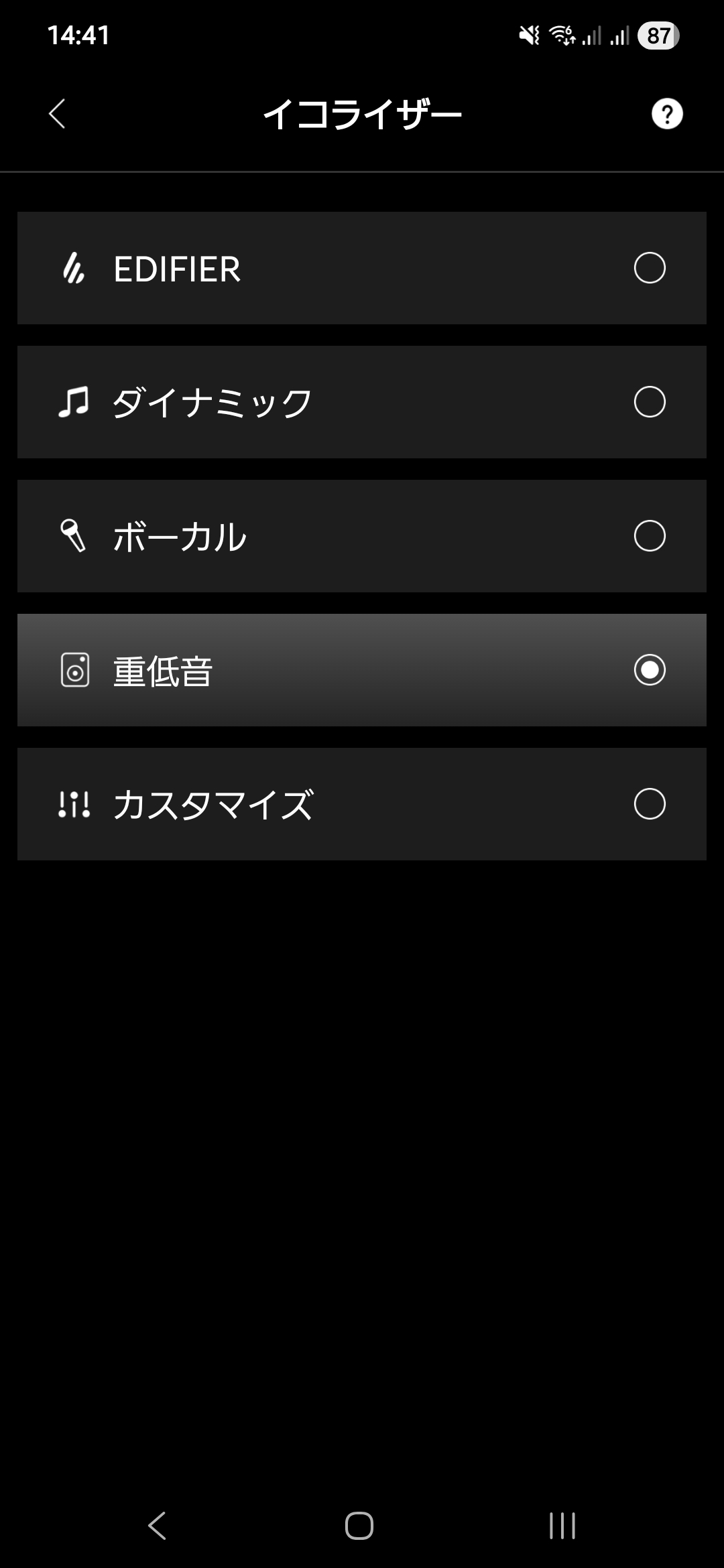
Task: Select the ダイナミック preset radio button
Action: coord(650,402)
